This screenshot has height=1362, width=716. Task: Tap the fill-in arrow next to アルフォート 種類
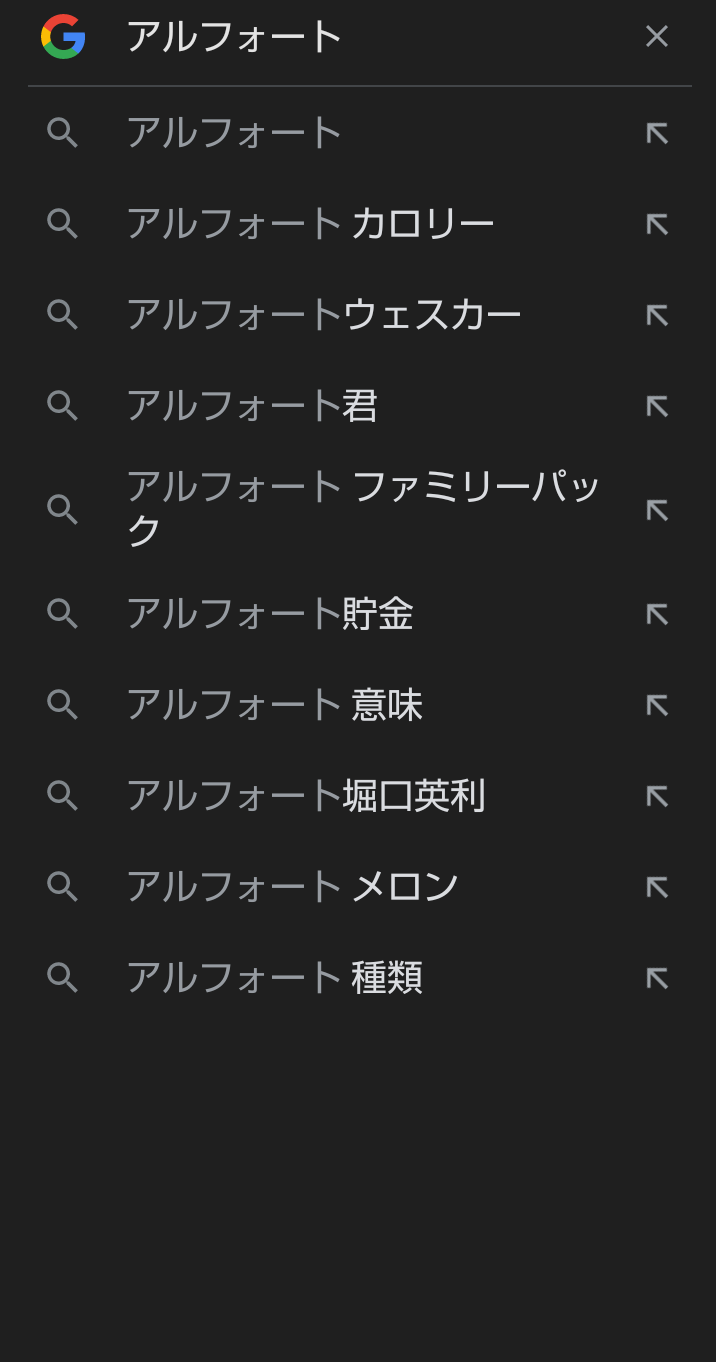tap(657, 978)
